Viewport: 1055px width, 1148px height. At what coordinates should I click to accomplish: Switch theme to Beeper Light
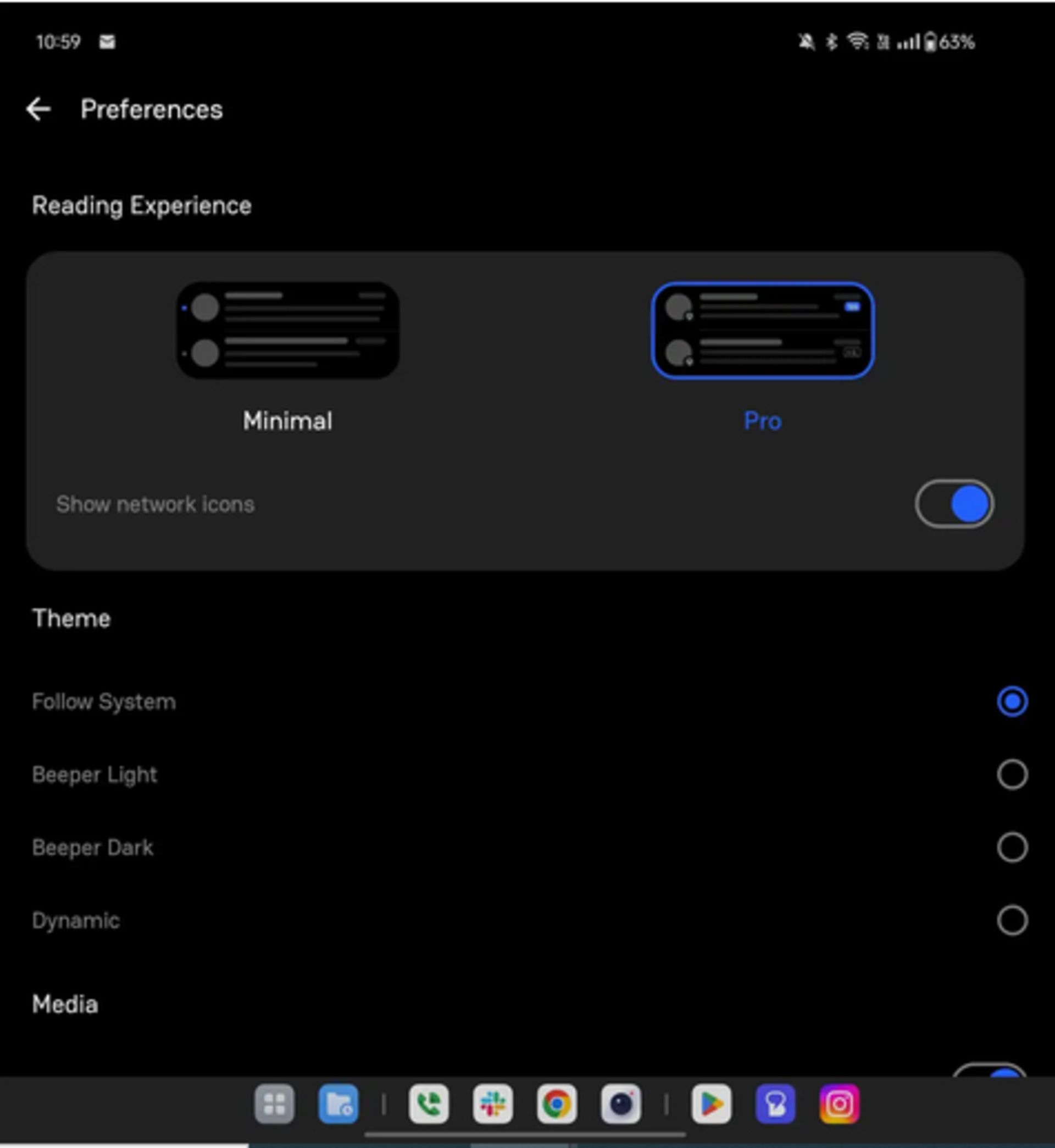[1012, 774]
